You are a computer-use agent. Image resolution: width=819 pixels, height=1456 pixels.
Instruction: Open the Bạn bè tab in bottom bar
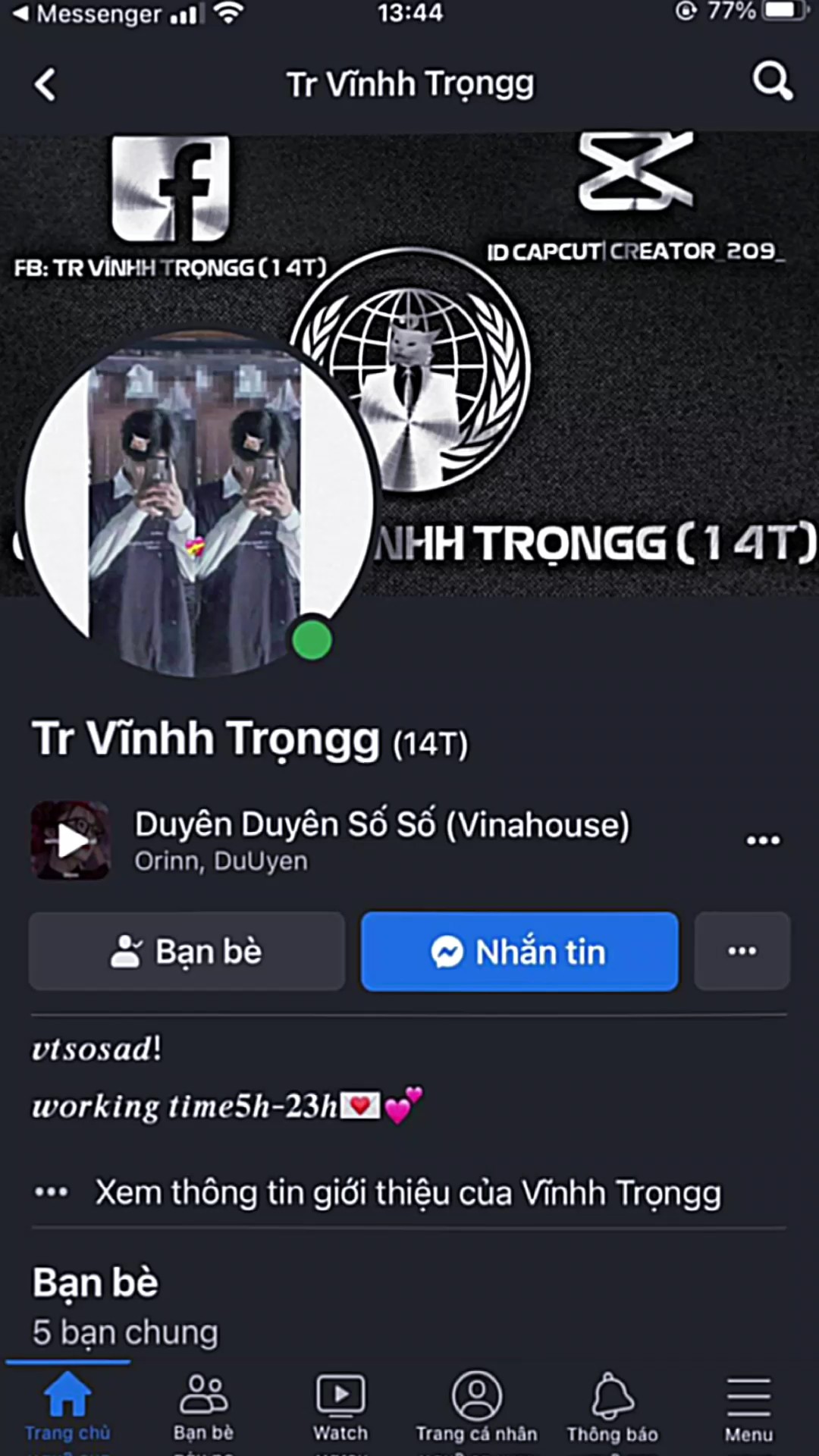click(x=203, y=1407)
